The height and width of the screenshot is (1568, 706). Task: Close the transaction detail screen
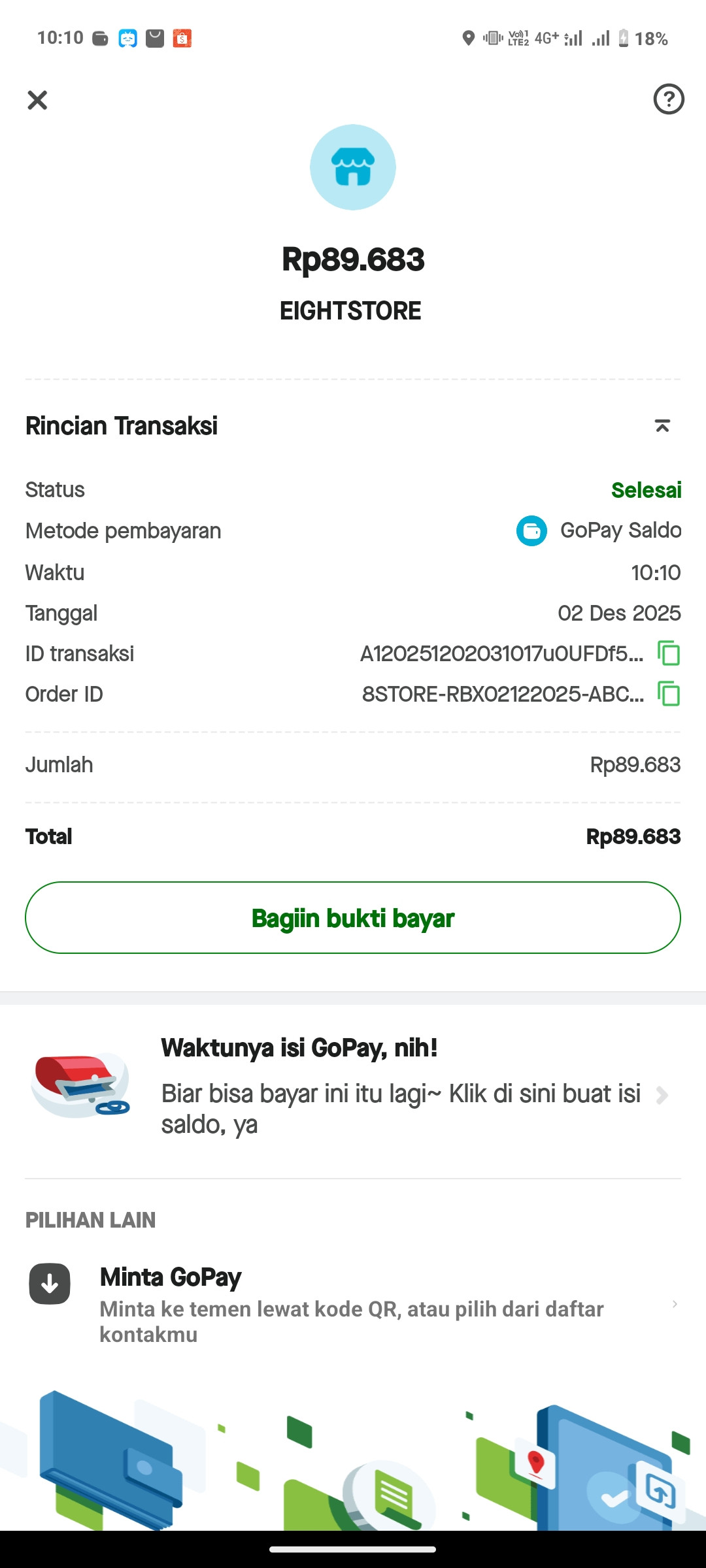[x=37, y=100]
